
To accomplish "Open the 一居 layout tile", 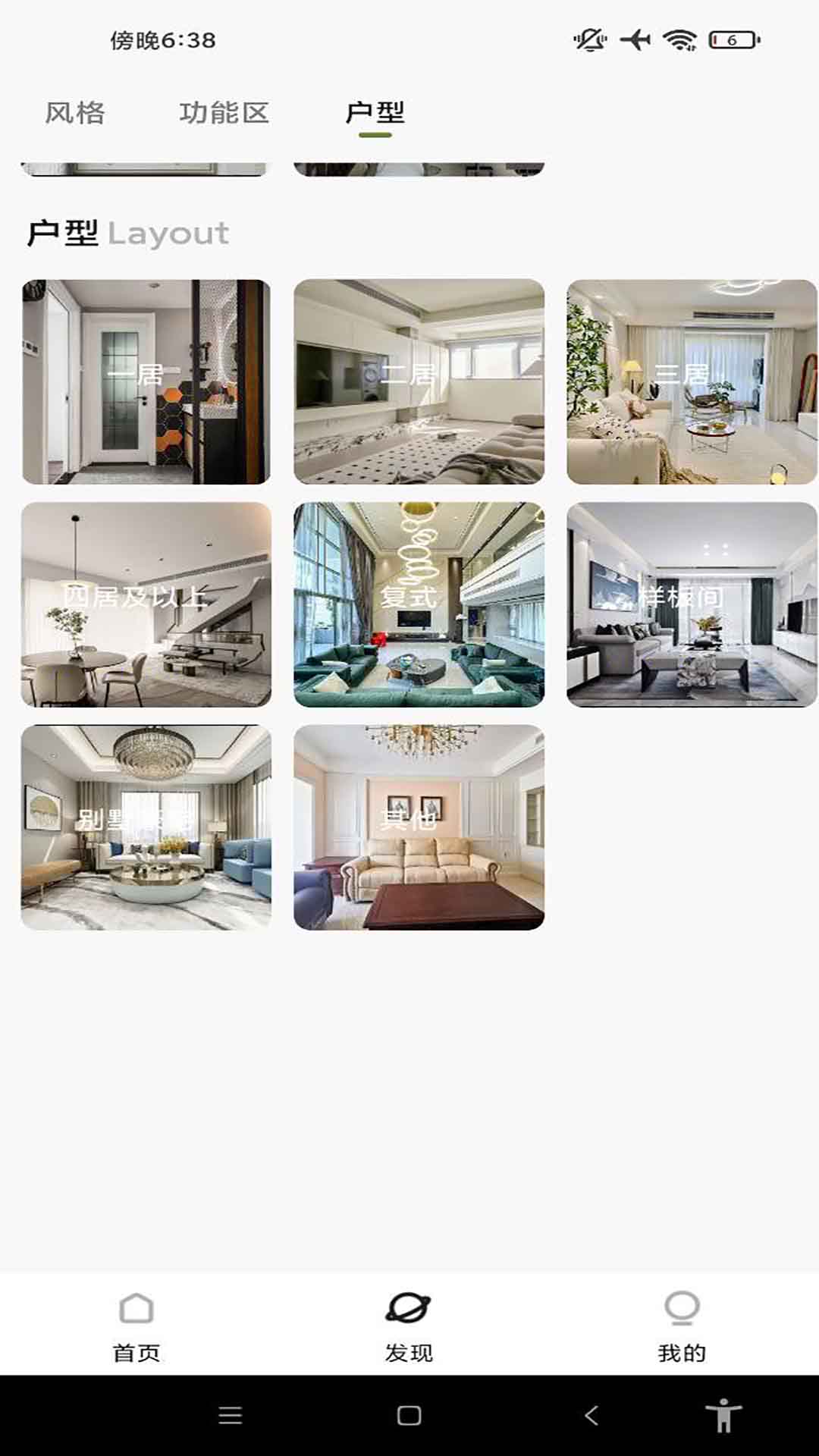I will (x=146, y=381).
